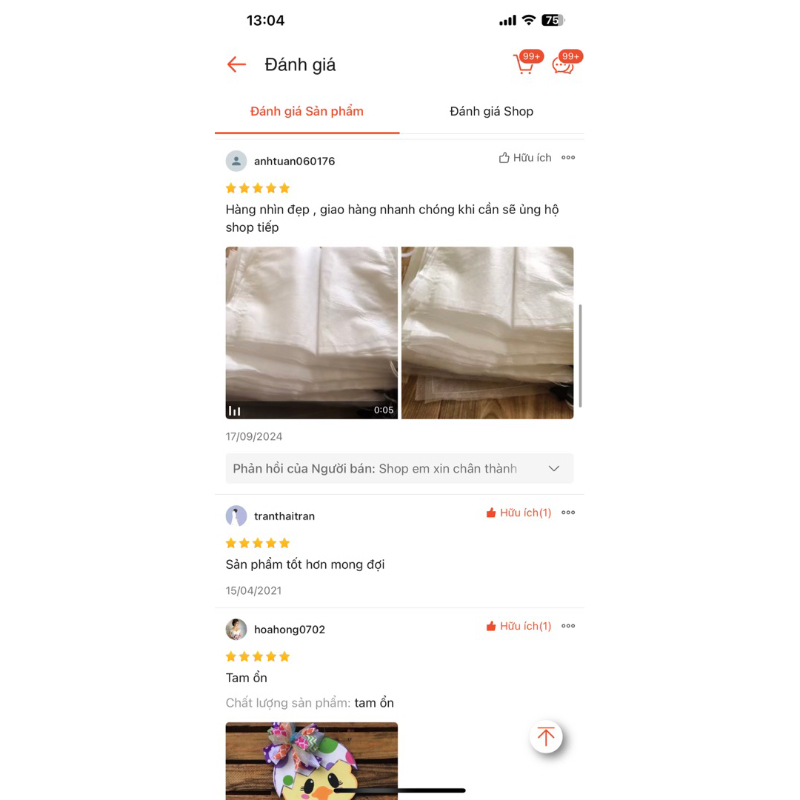
Task: Open the chat messages icon
Action: (563, 65)
